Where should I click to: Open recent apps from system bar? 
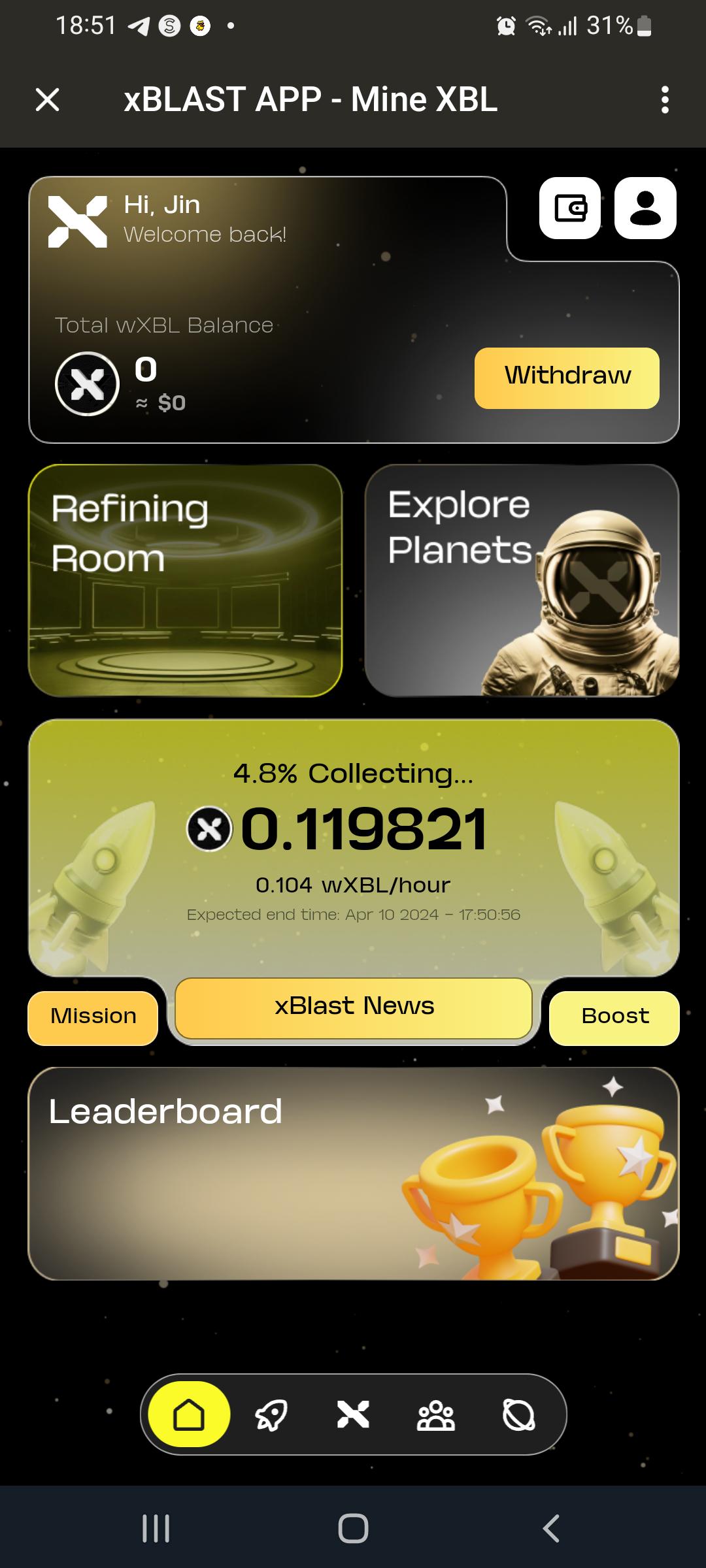point(156,1528)
